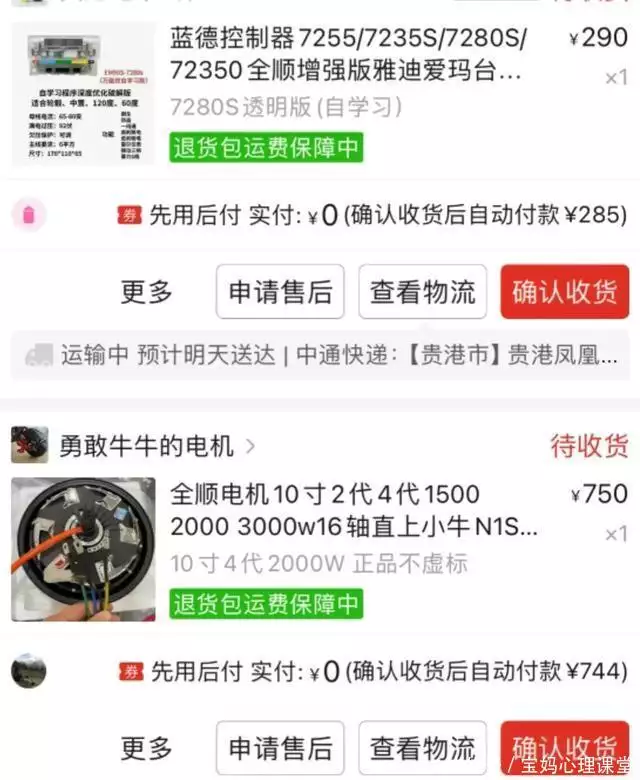Tap 查看物流 for the 蓝德控制器 order
Viewport: 640px width, 780px height.
click(x=422, y=292)
